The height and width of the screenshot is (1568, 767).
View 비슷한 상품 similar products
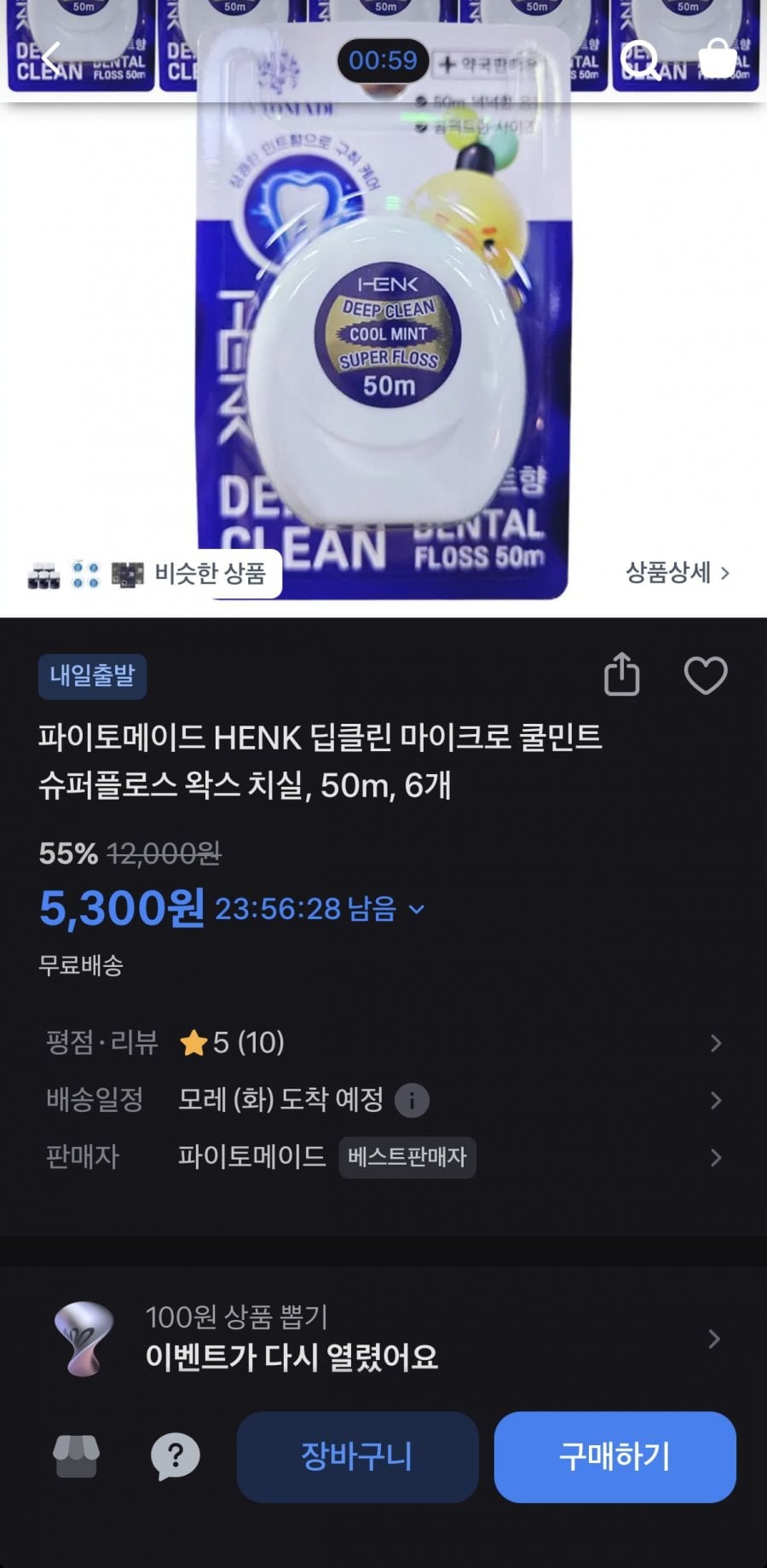pos(149,574)
